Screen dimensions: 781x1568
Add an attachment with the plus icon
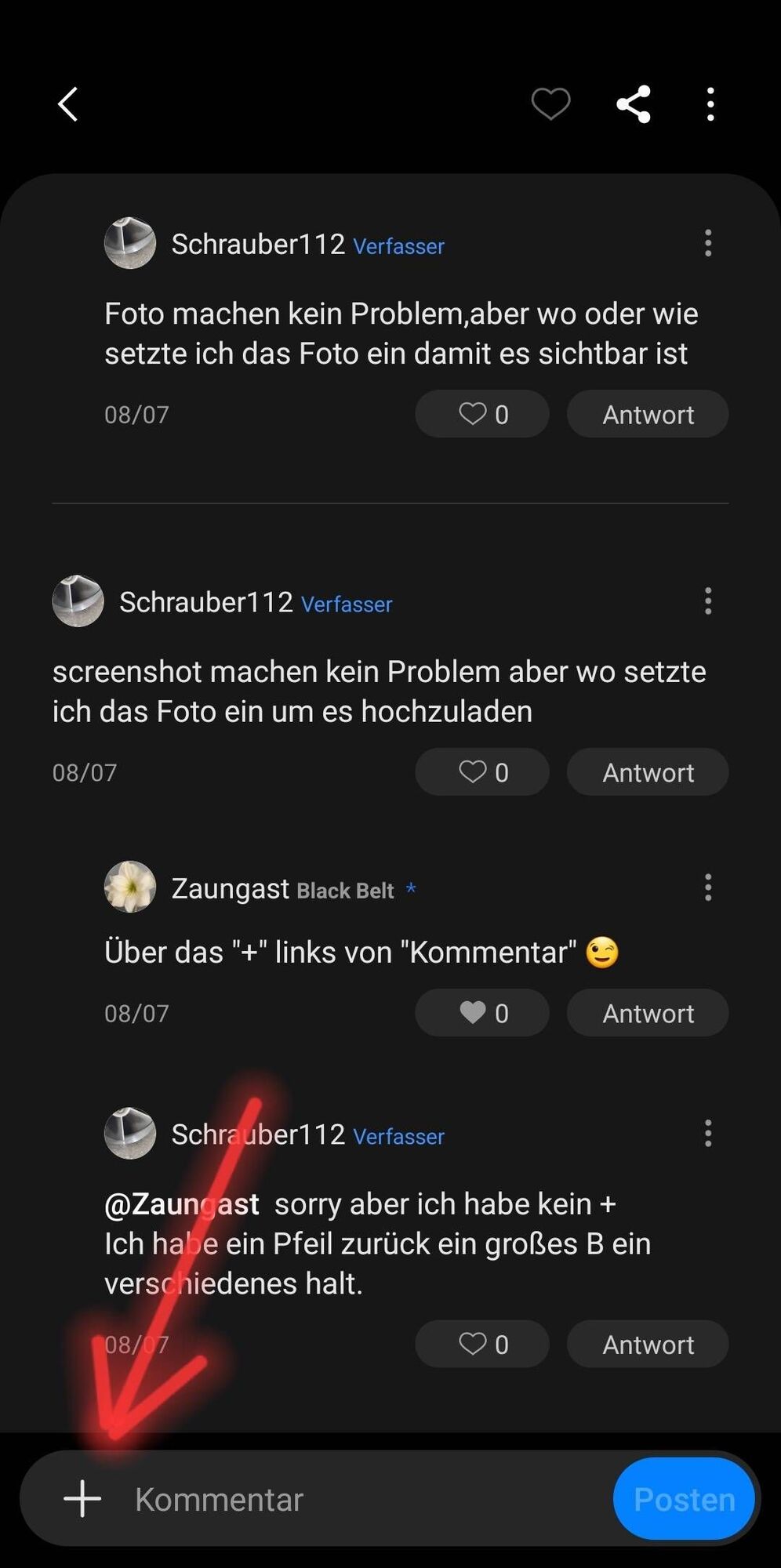click(82, 1499)
